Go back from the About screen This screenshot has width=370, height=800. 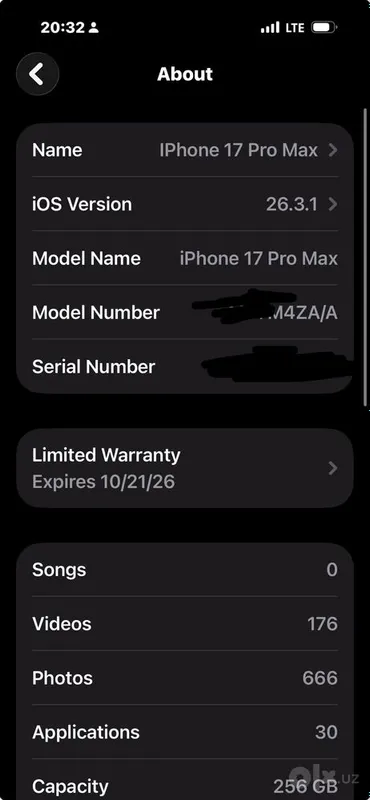click(x=37, y=74)
